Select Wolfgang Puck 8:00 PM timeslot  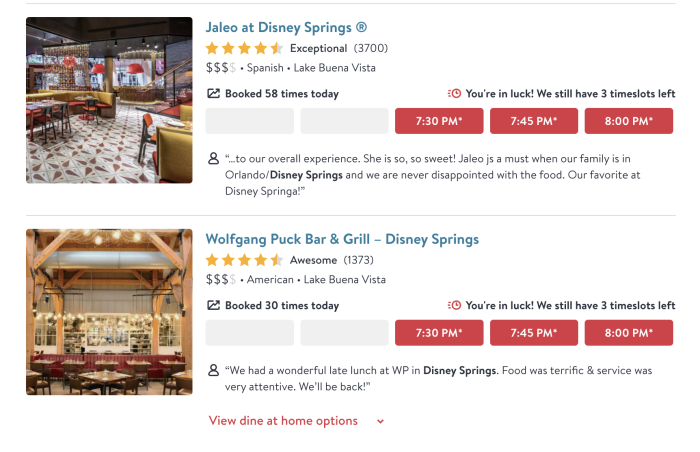(629, 333)
